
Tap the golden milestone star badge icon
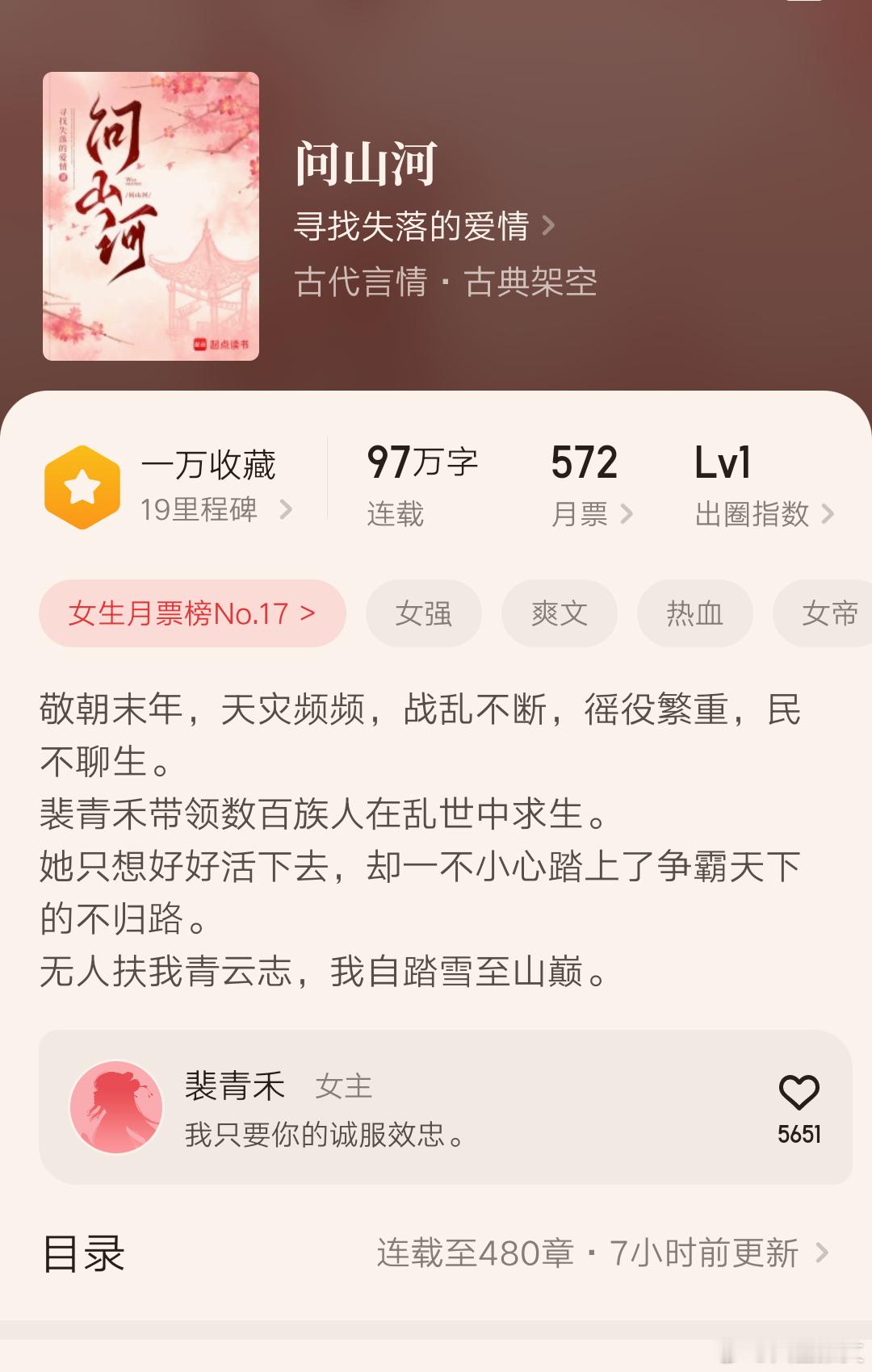[x=84, y=485]
